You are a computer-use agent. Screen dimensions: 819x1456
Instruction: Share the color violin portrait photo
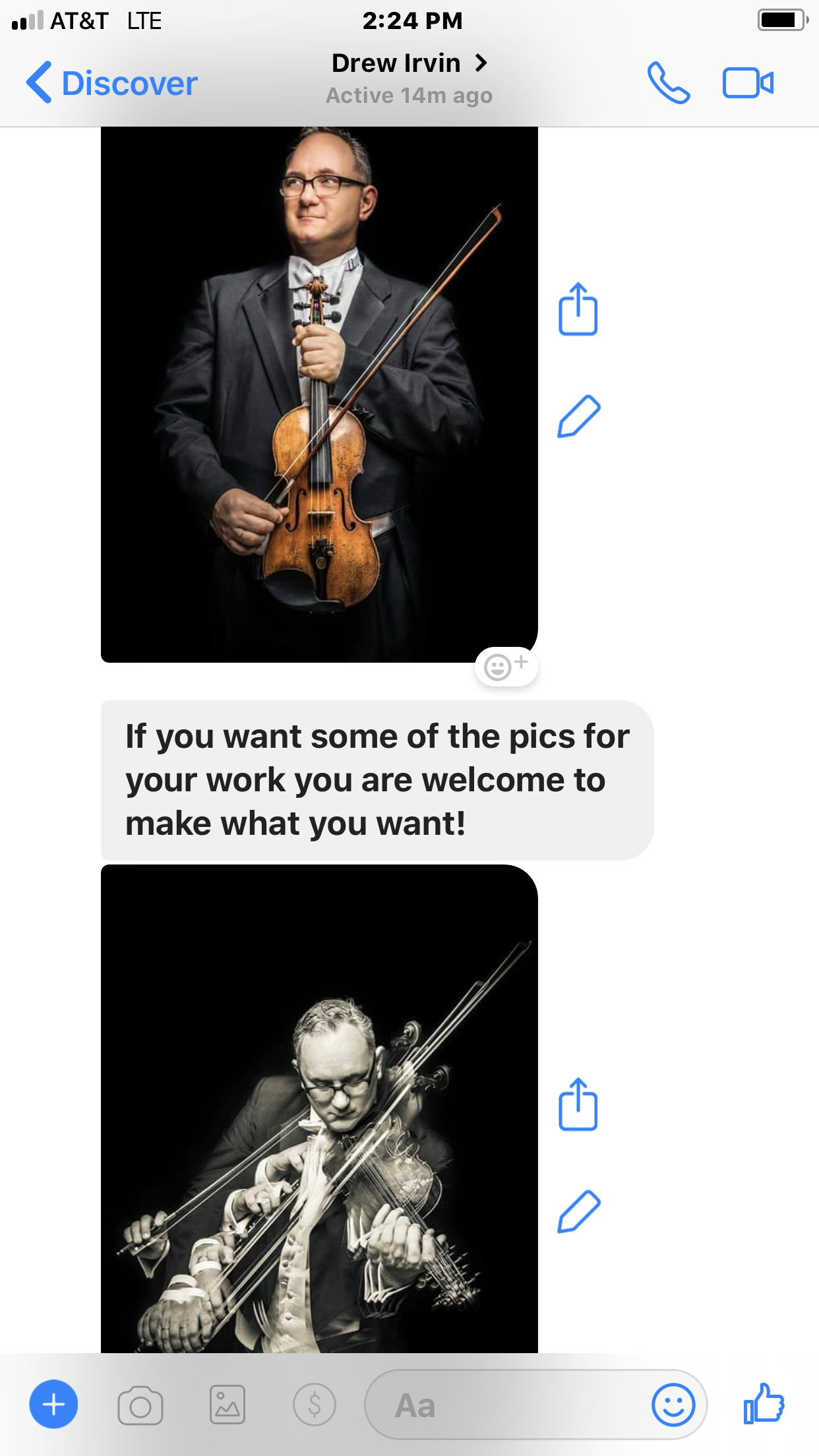click(x=578, y=309)
